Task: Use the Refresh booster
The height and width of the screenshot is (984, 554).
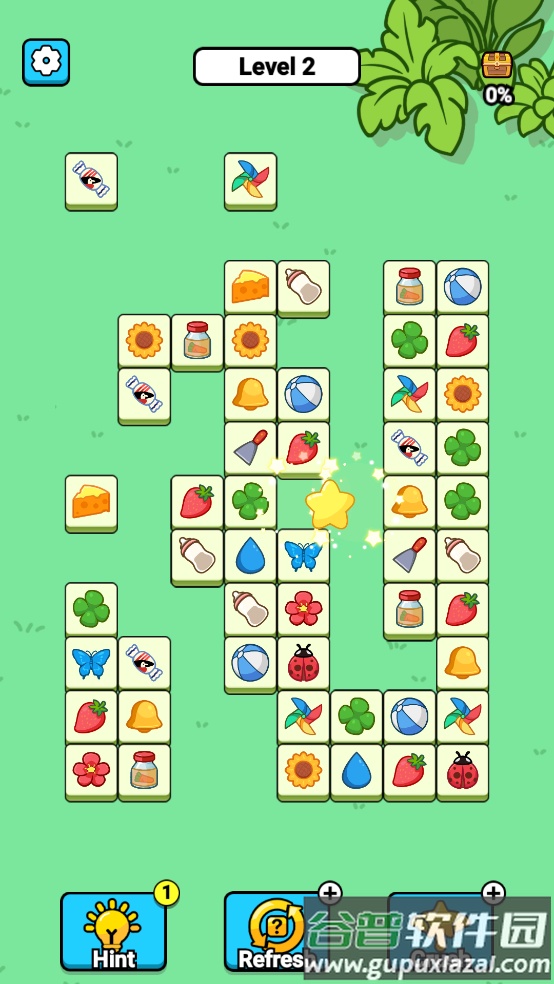Action: coord(271,931)
